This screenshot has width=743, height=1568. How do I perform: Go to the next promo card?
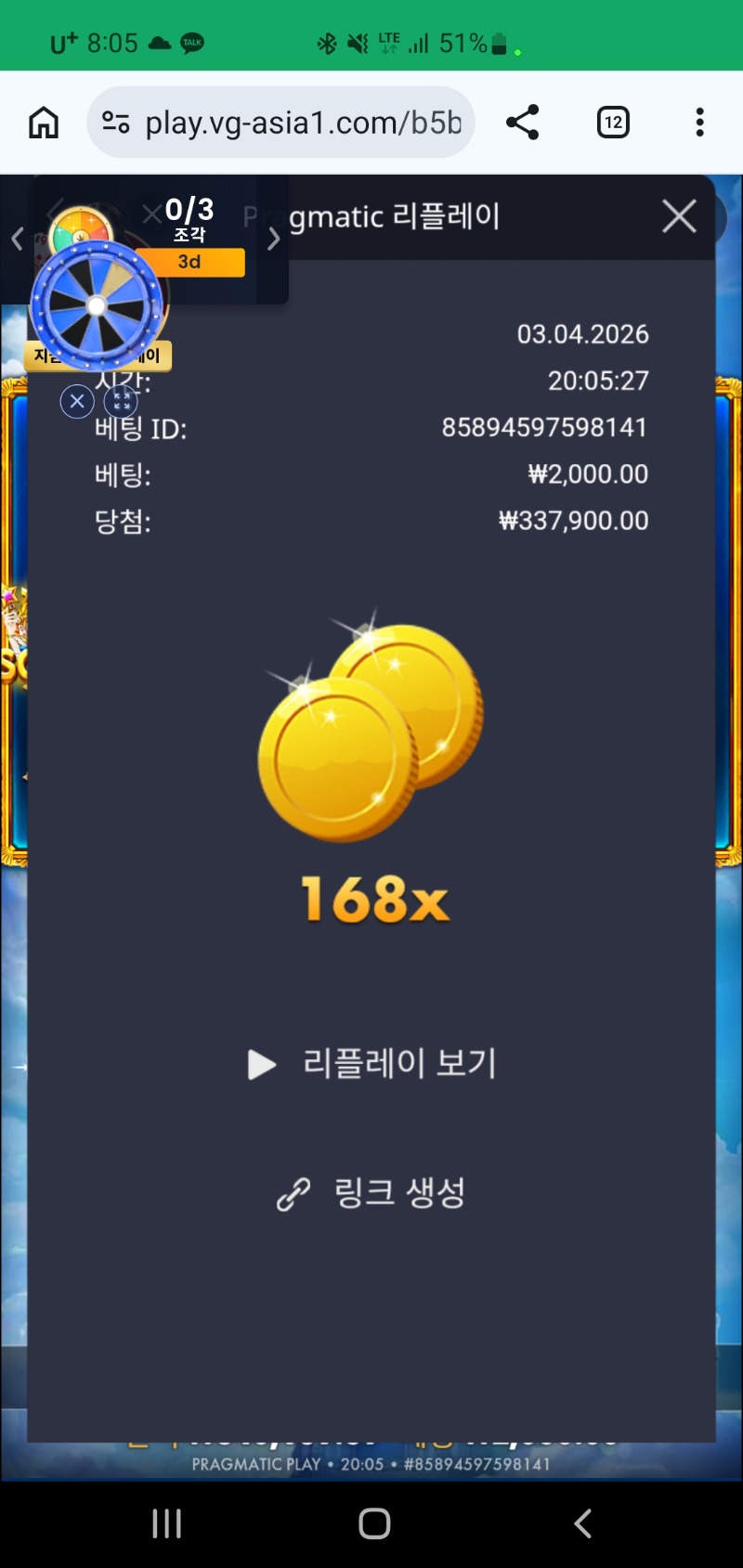point(273,239)
